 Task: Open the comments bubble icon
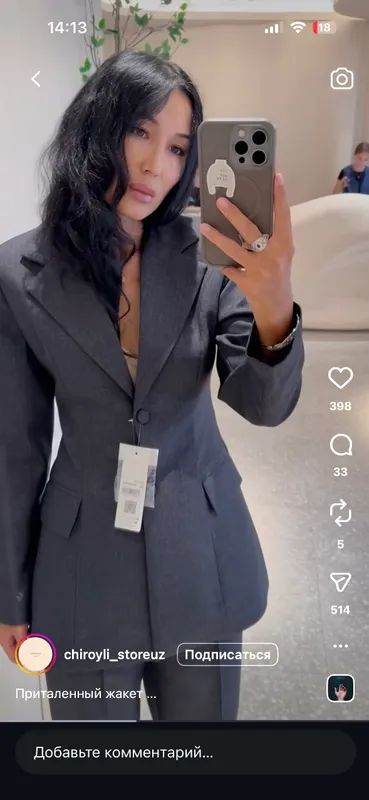[x=340, y=445]
